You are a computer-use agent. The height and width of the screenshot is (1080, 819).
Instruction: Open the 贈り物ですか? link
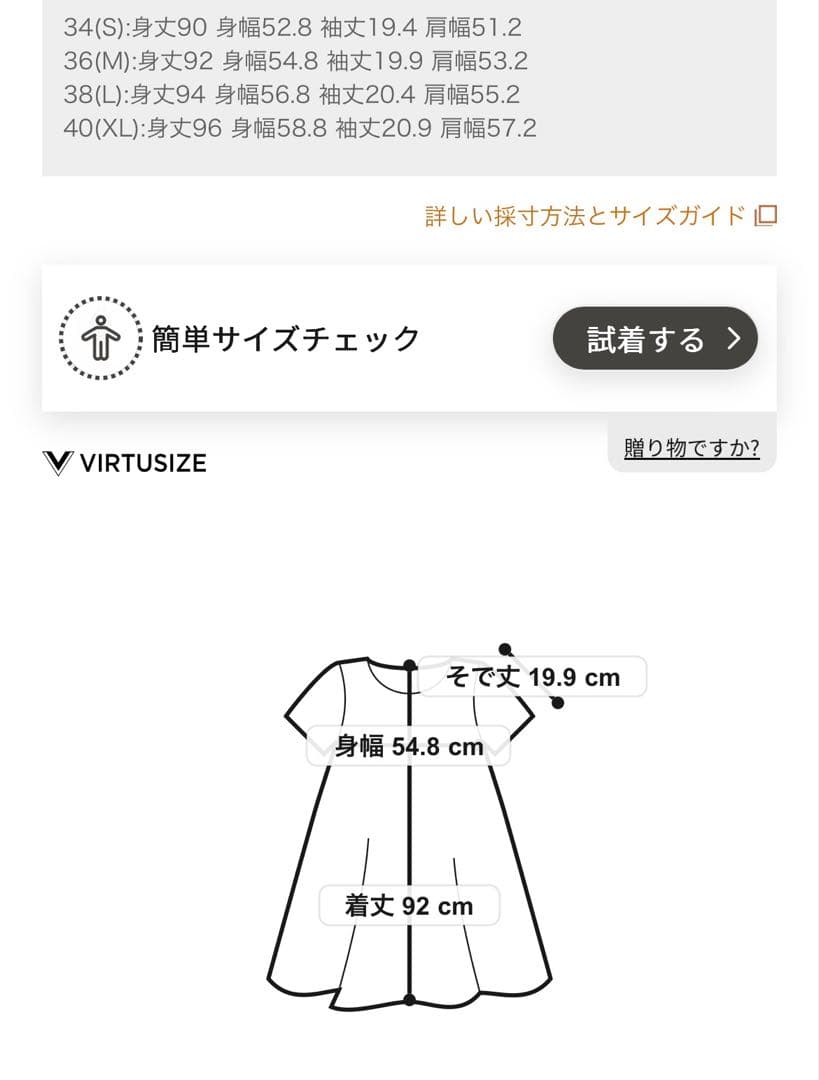[x=691, y=448]
